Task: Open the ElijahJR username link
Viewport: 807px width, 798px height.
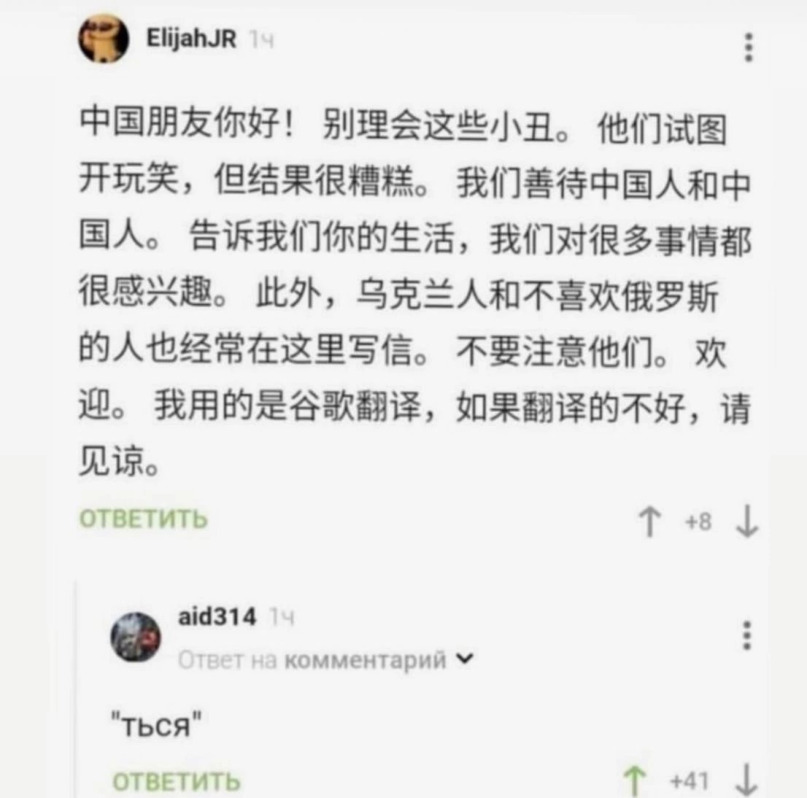Action: pyautogui.click(x=191, y=39)
